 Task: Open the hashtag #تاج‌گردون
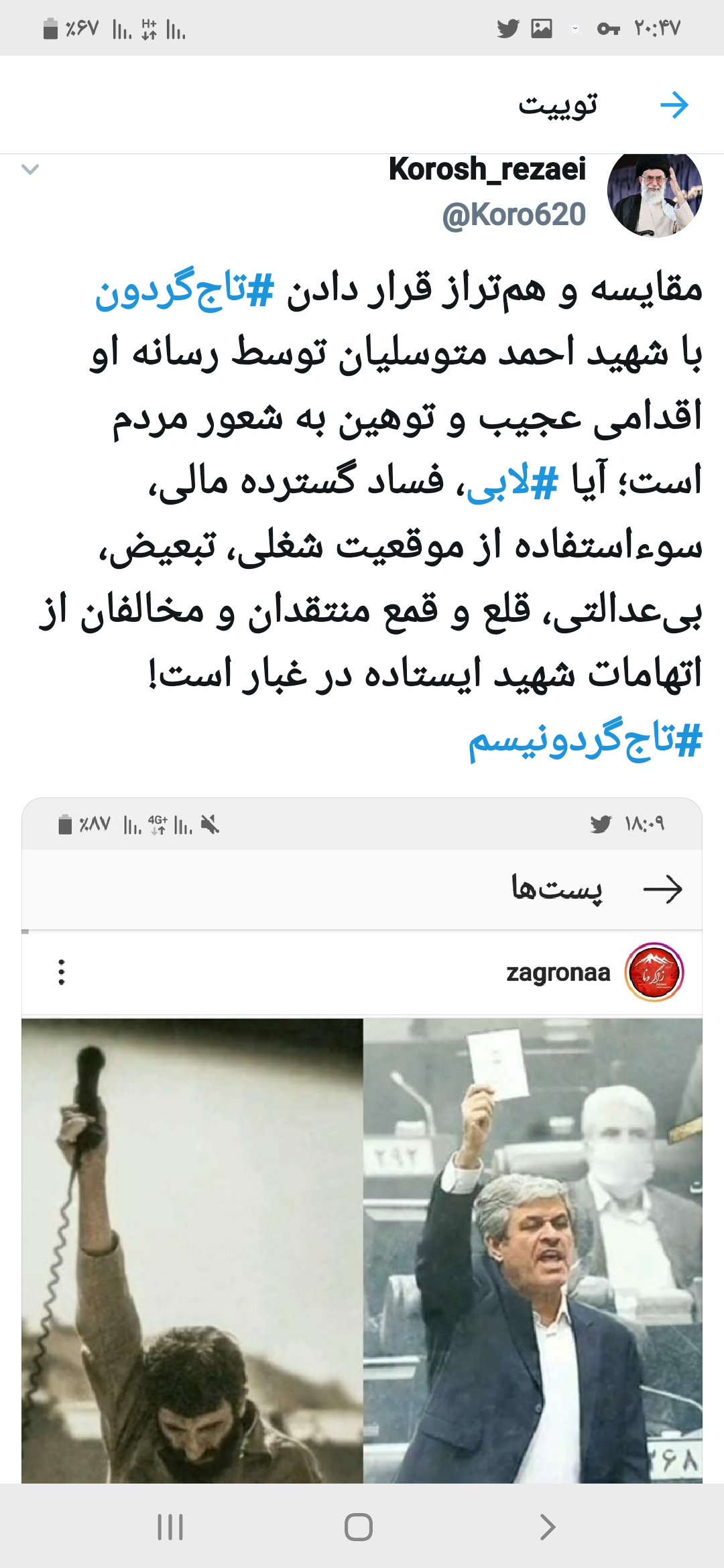pyautogui.click(x=184, y=290)
